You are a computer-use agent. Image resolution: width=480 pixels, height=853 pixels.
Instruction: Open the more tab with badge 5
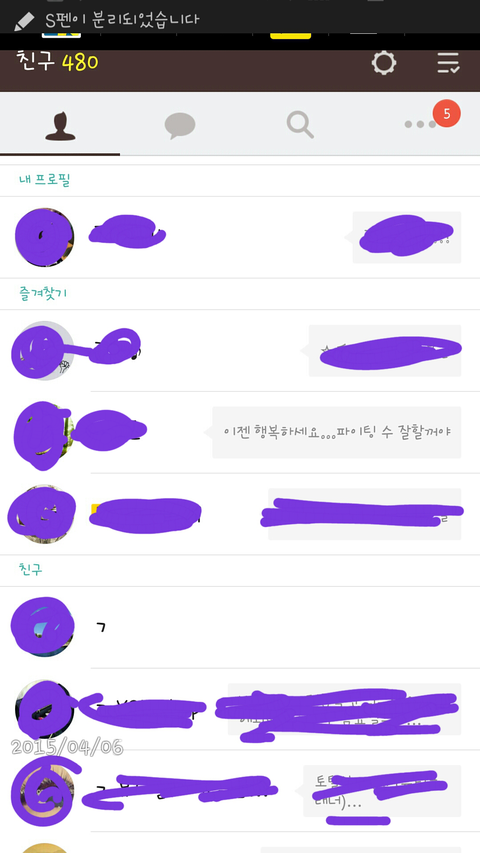coord(420,124)
